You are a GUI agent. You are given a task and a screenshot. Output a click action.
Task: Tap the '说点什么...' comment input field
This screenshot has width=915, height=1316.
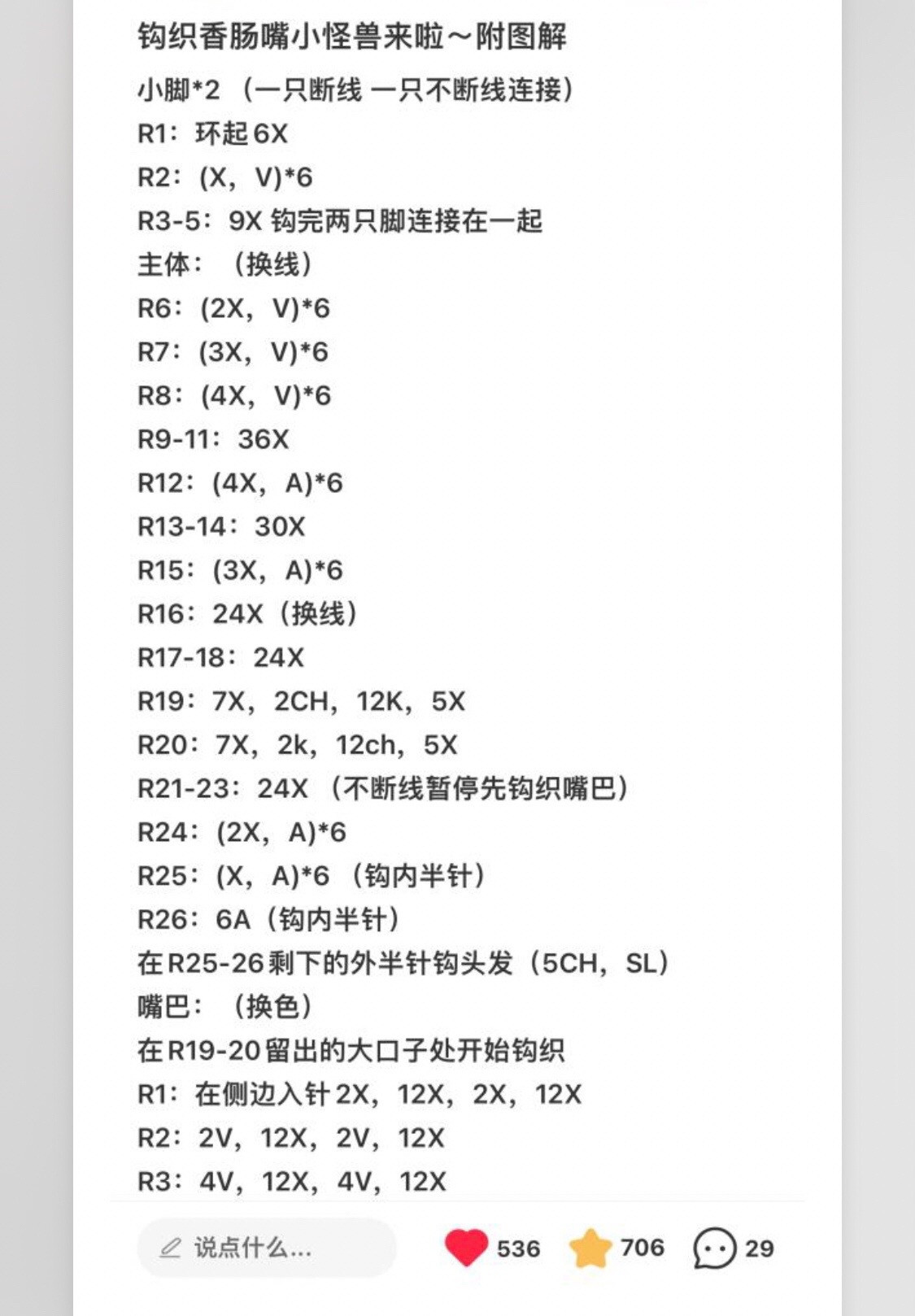click(x=266, y=1248)
